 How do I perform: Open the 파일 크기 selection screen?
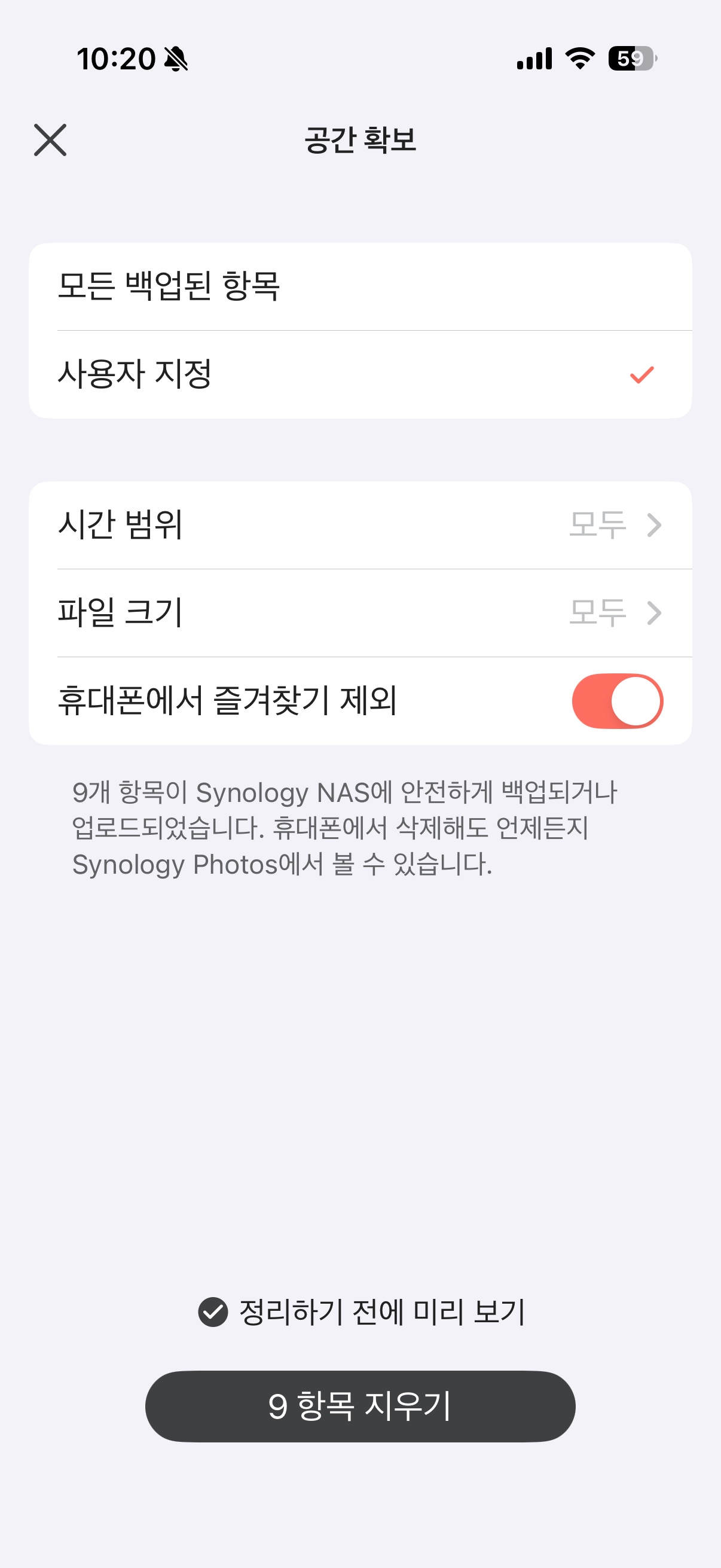coord(360,613)
